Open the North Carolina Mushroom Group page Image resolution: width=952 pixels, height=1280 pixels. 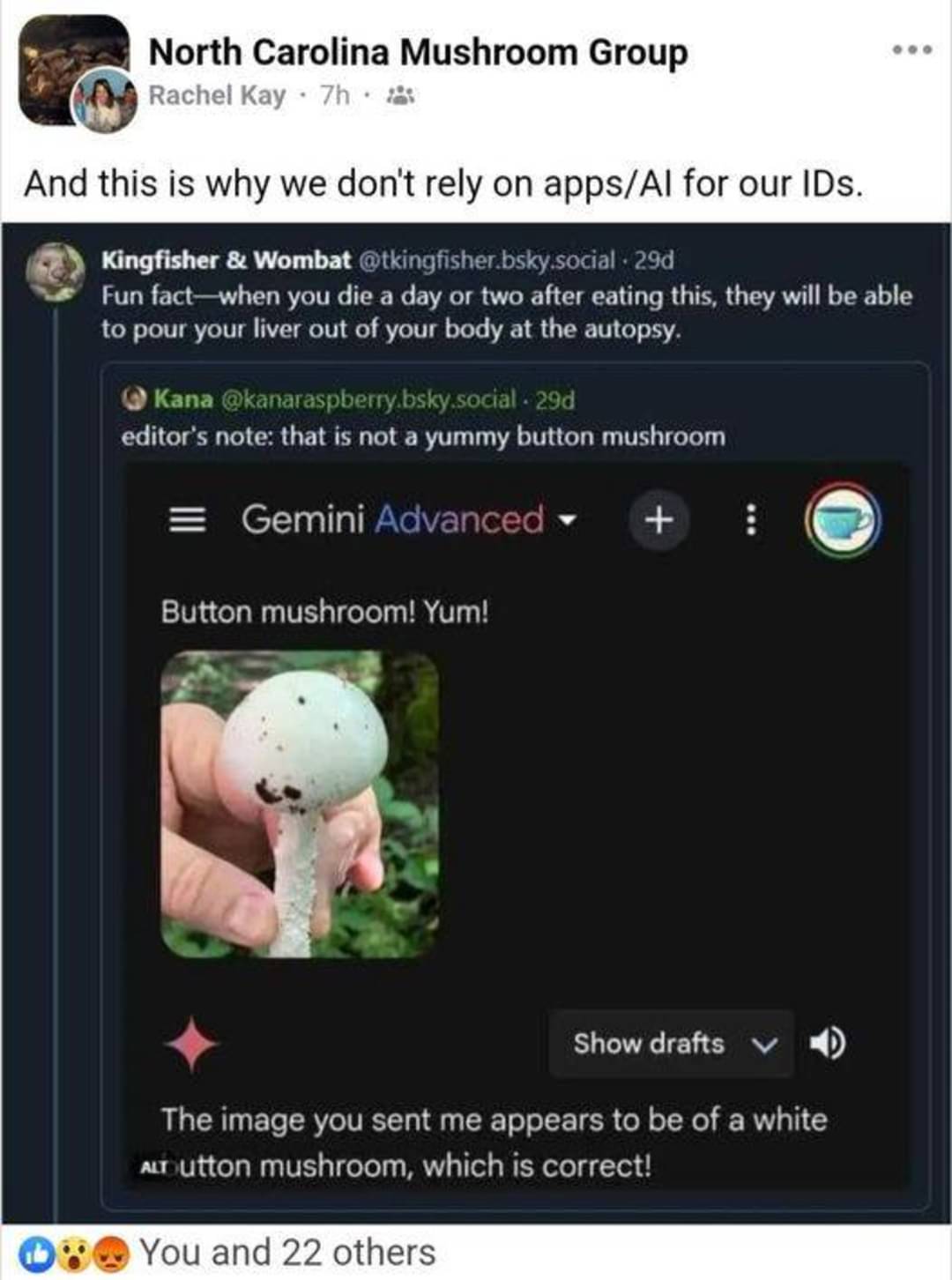tap(418, 53)
